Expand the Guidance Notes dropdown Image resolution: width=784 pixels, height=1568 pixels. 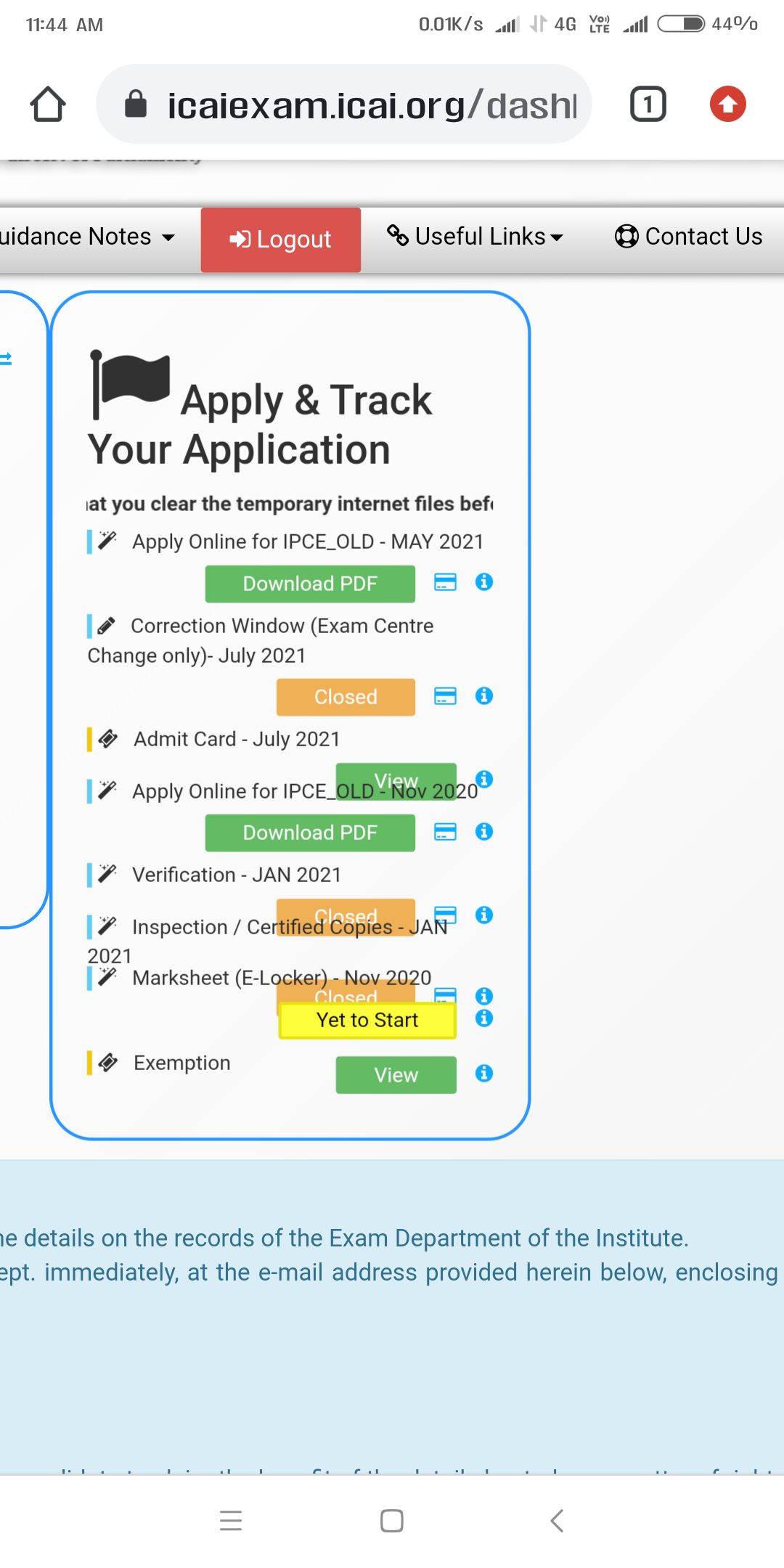(x=87, y=237)
